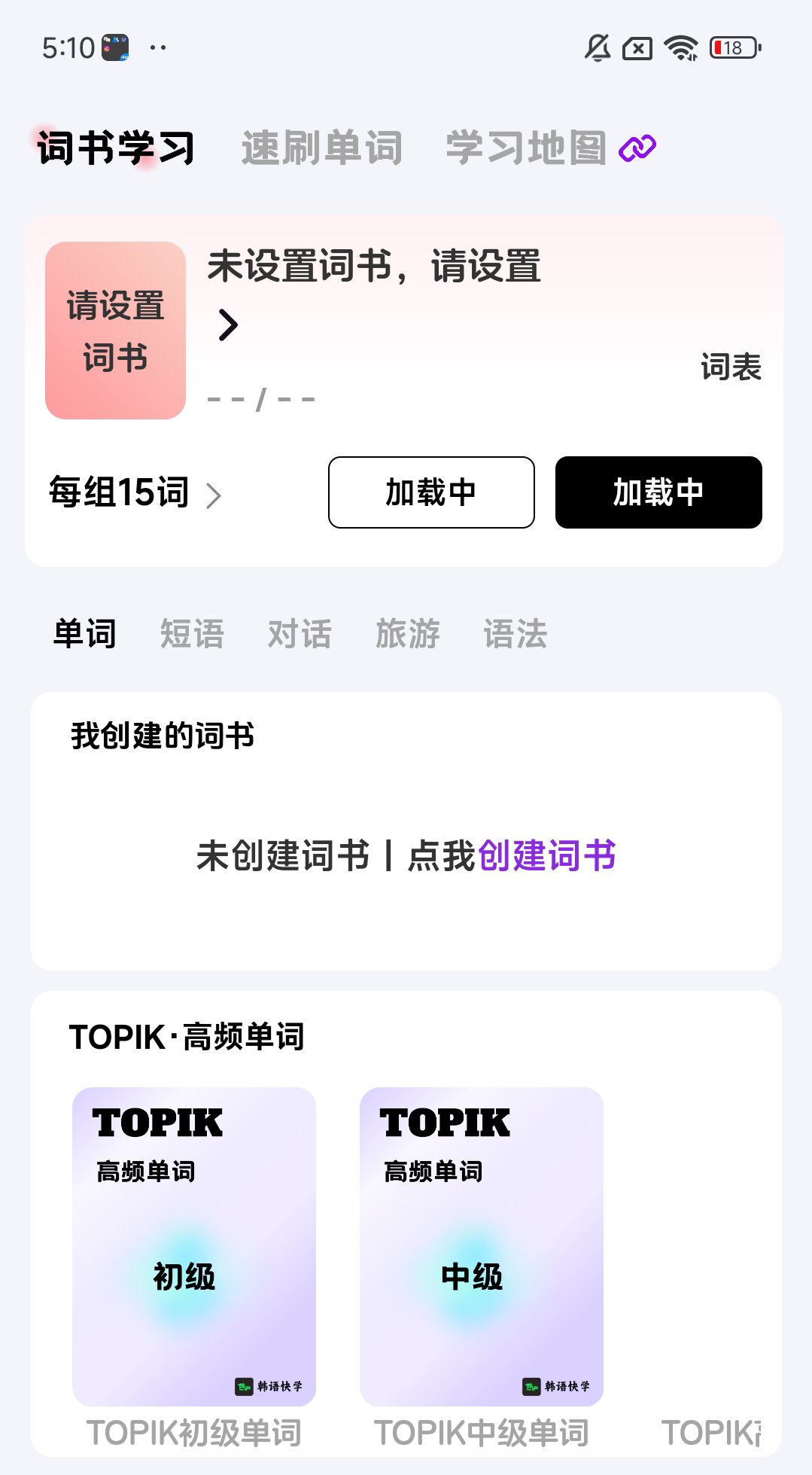The width and height of the screenshot is (812, 1475).
Task: Switch to the 旅游 category
Action: click(x=407, y=633)
